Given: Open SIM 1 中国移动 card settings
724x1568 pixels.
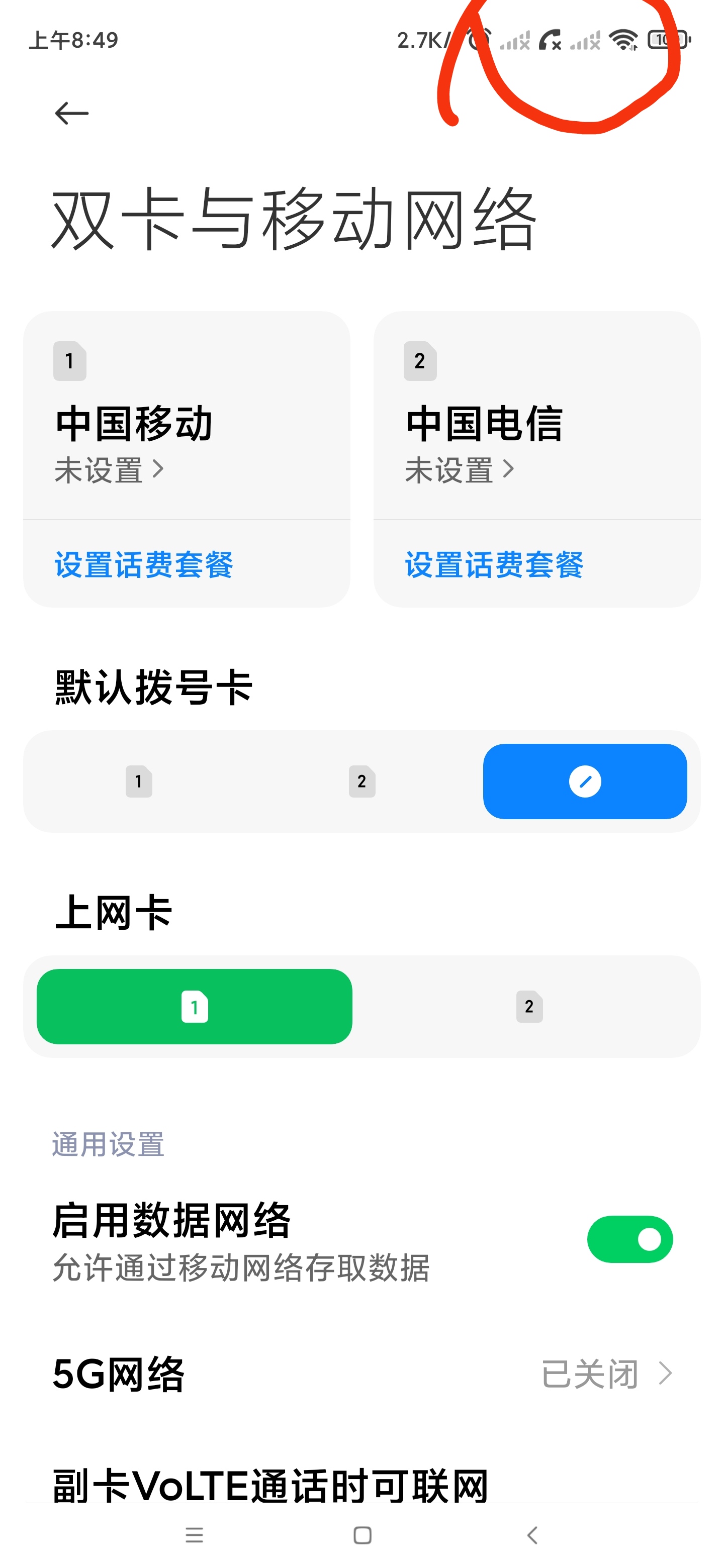Looking at the screenshot, I should pyautogui.click(x=187, y=415).
